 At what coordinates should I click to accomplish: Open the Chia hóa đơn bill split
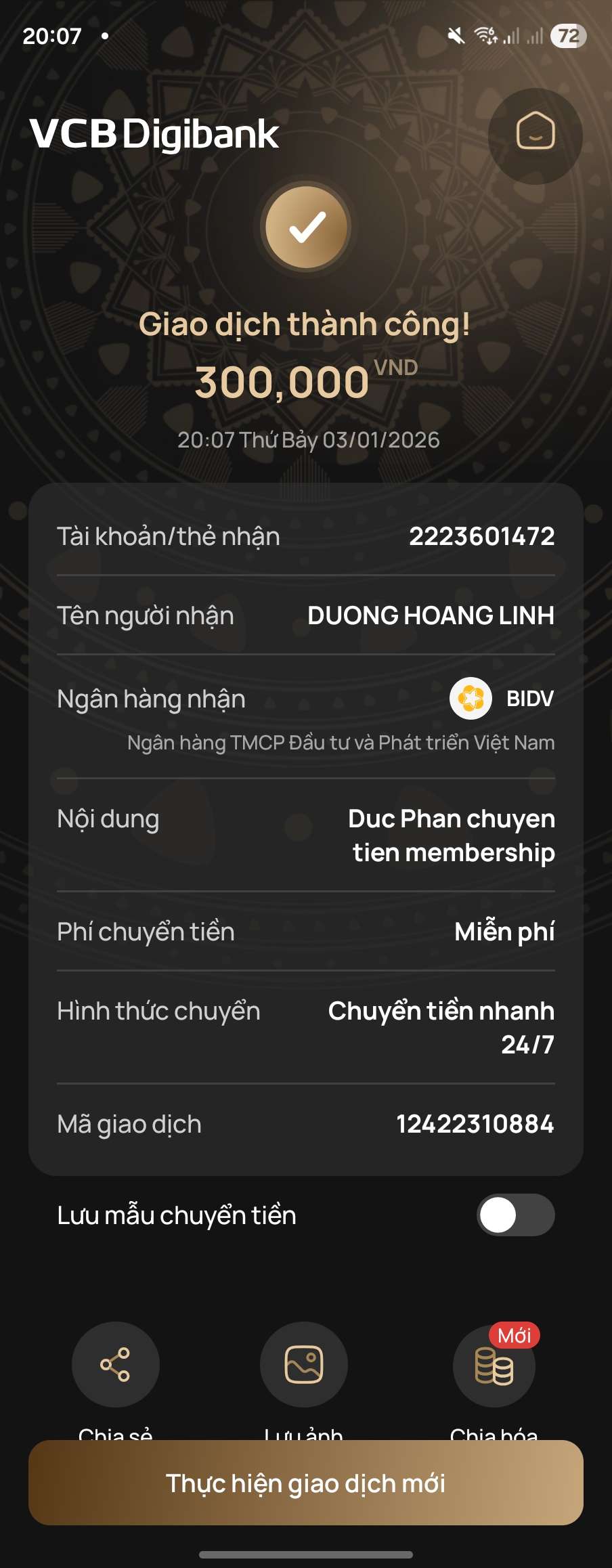tap(494, 1366)
